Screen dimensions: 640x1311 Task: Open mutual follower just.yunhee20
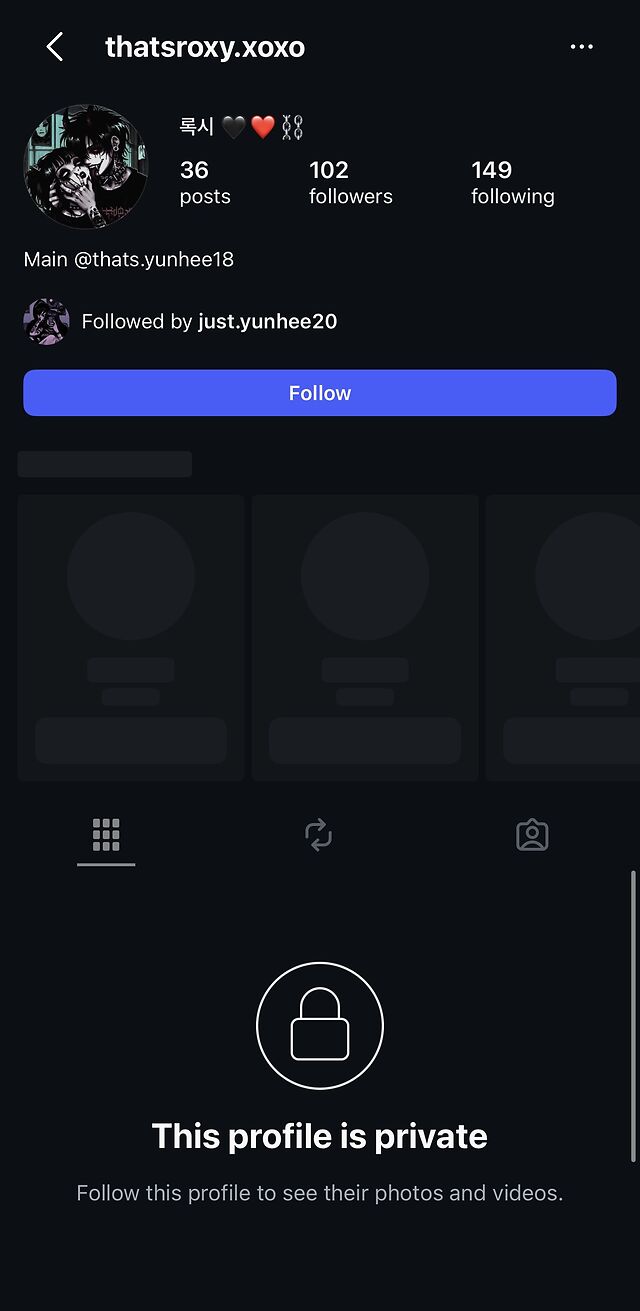[267, 322]
